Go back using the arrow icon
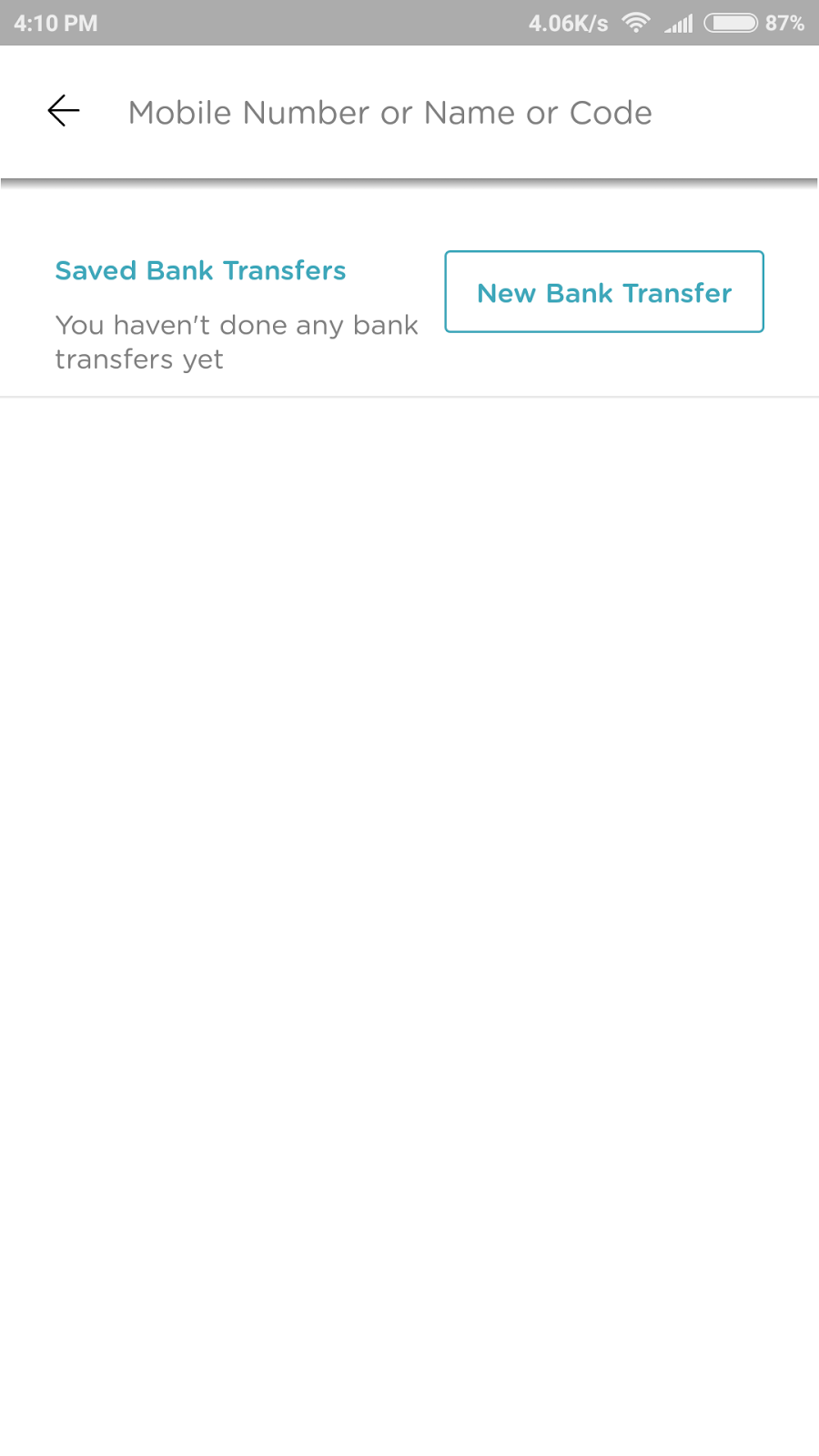The width and height of the screenshot is (819, 1456). tap(64, 111)
